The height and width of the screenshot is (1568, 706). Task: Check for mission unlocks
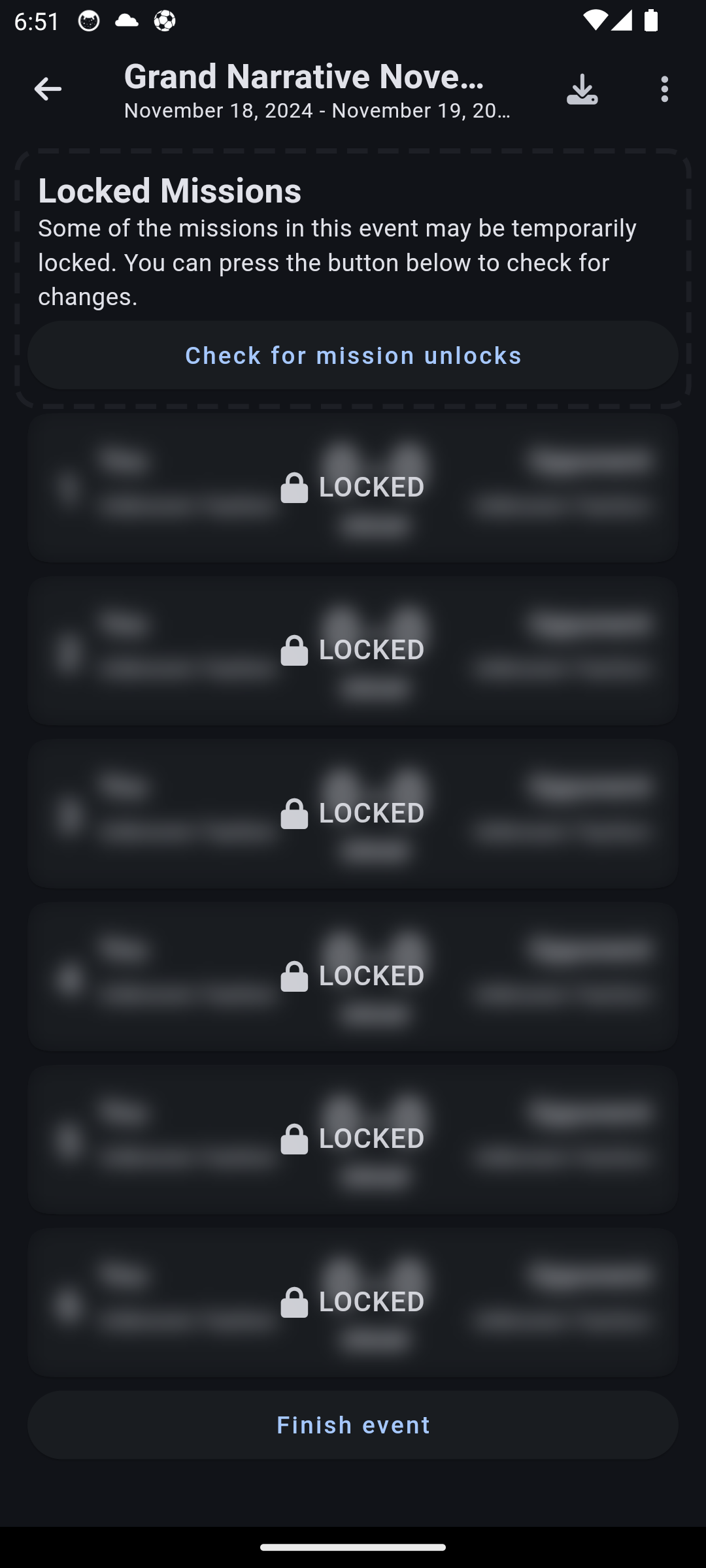(353, 355)
